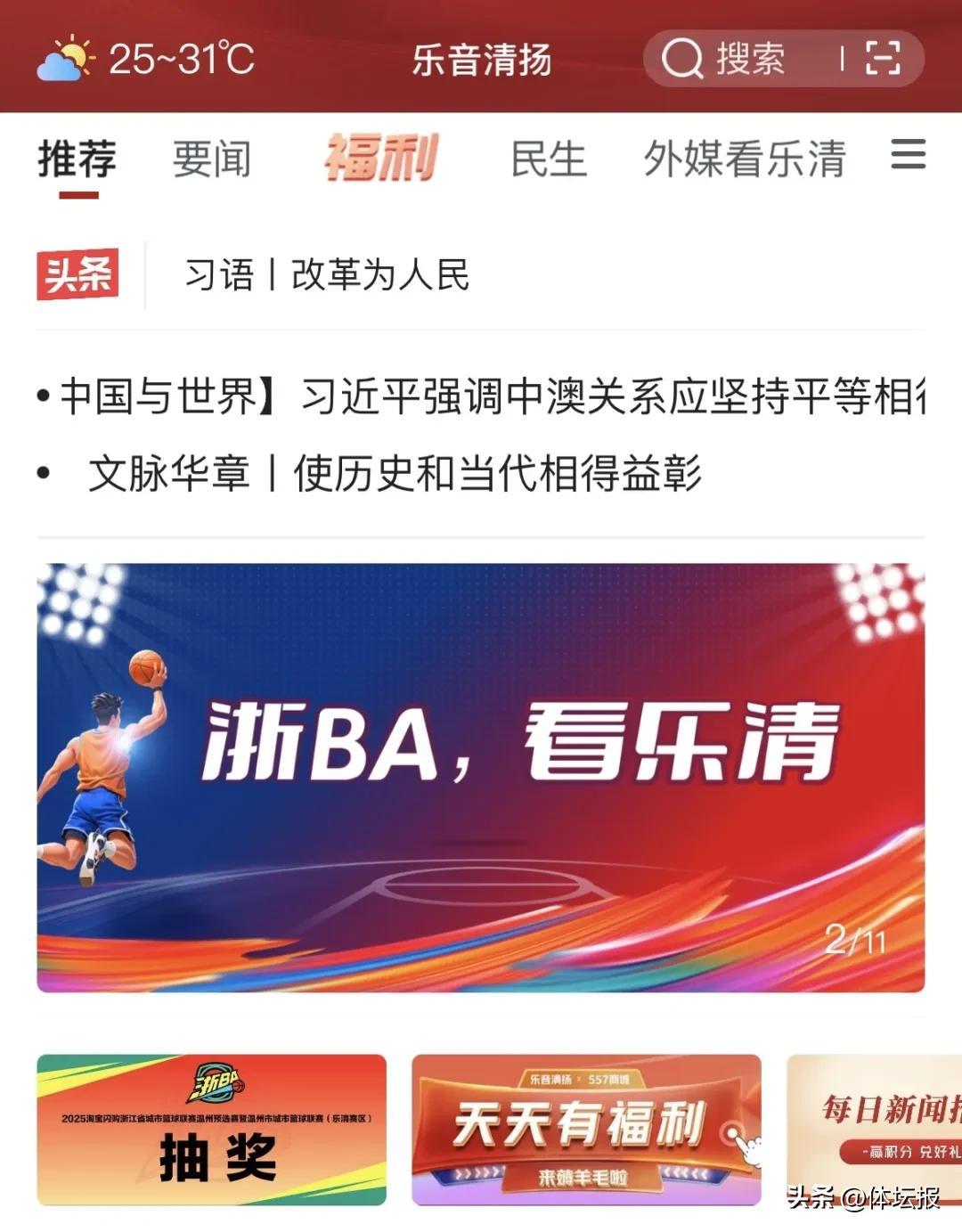
Task: Open the 浙BA 抽奖 lottery card
Action: [x=212, y=1130]
